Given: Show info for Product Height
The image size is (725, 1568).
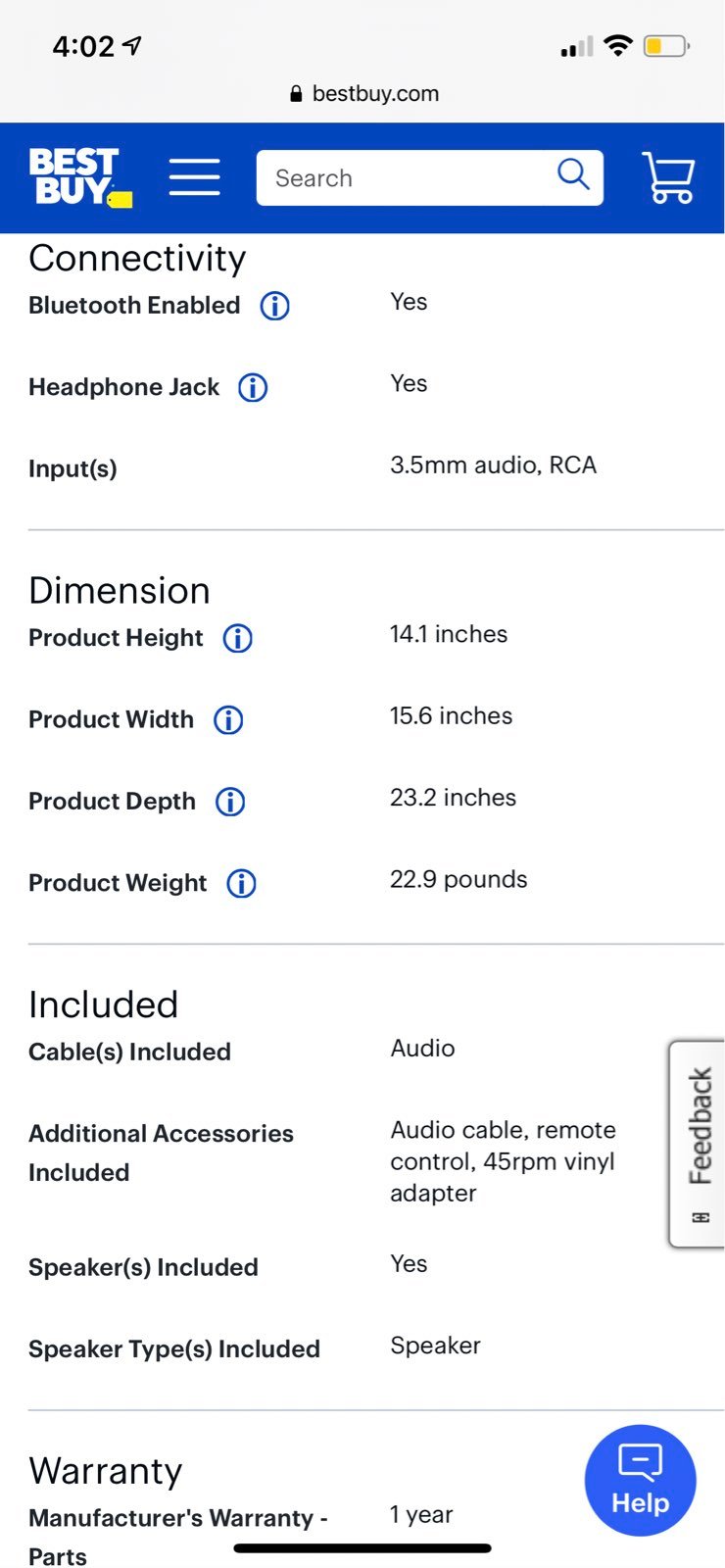Looking at the screenshot, I should [237, 639].
